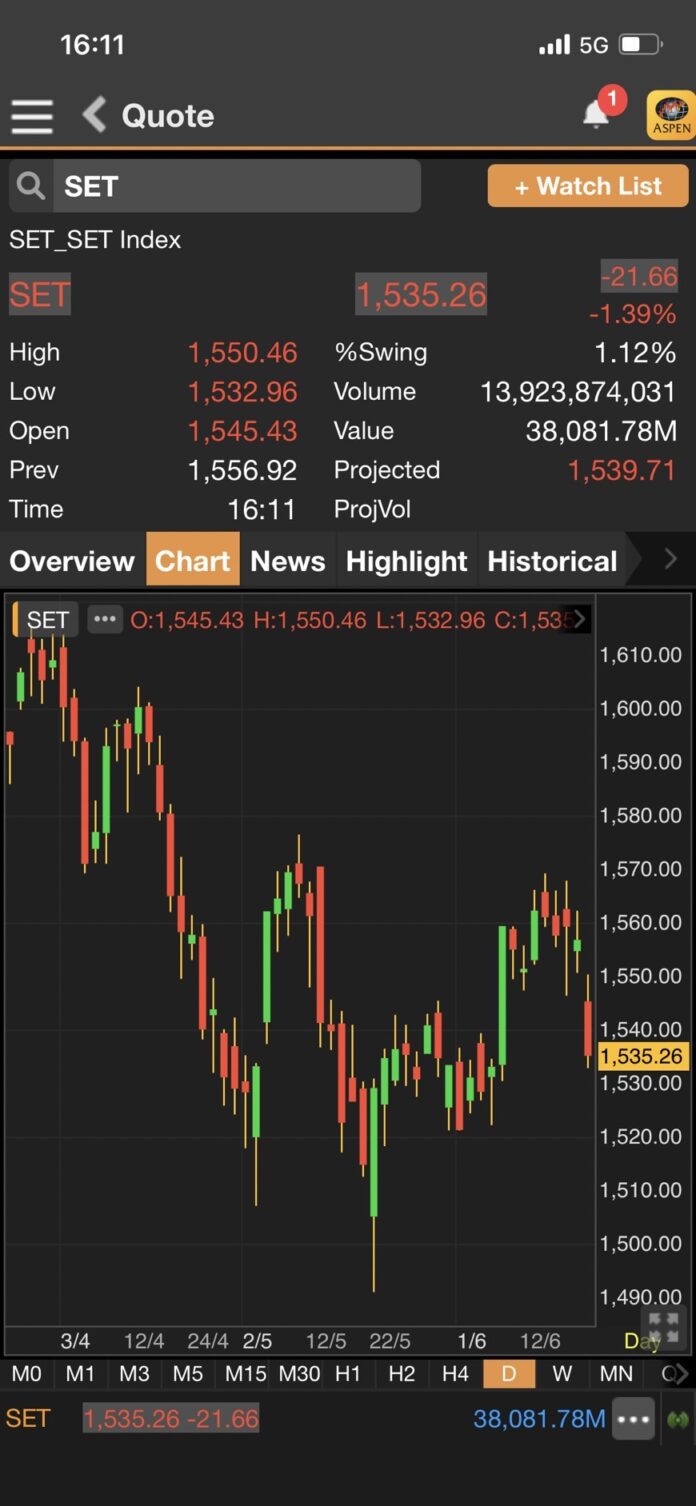Screen dimensions: 696x1506
Task: Add SET to the Watch List
Action: click(x=588, y=186)
